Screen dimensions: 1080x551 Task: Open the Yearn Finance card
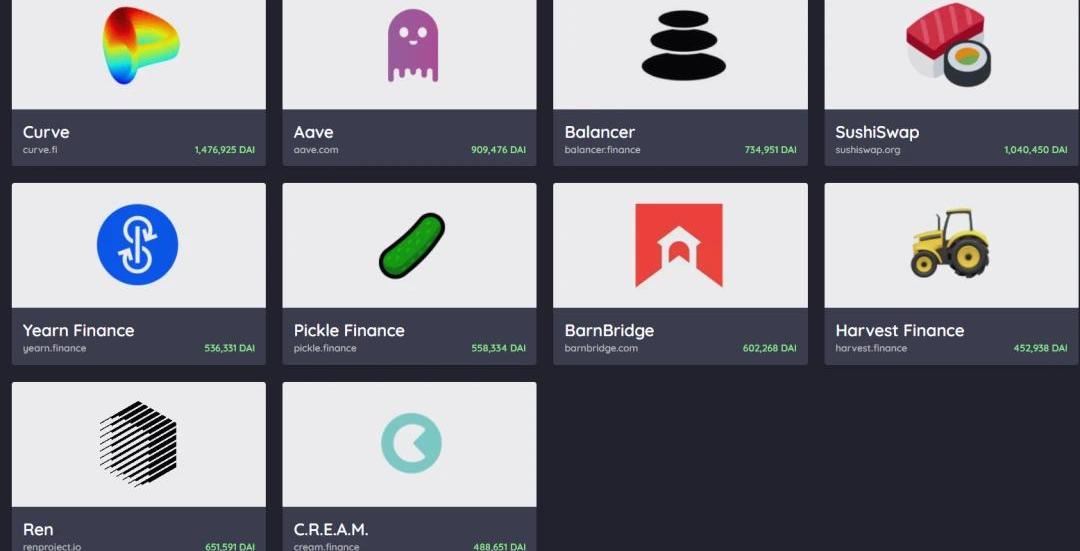138,272
